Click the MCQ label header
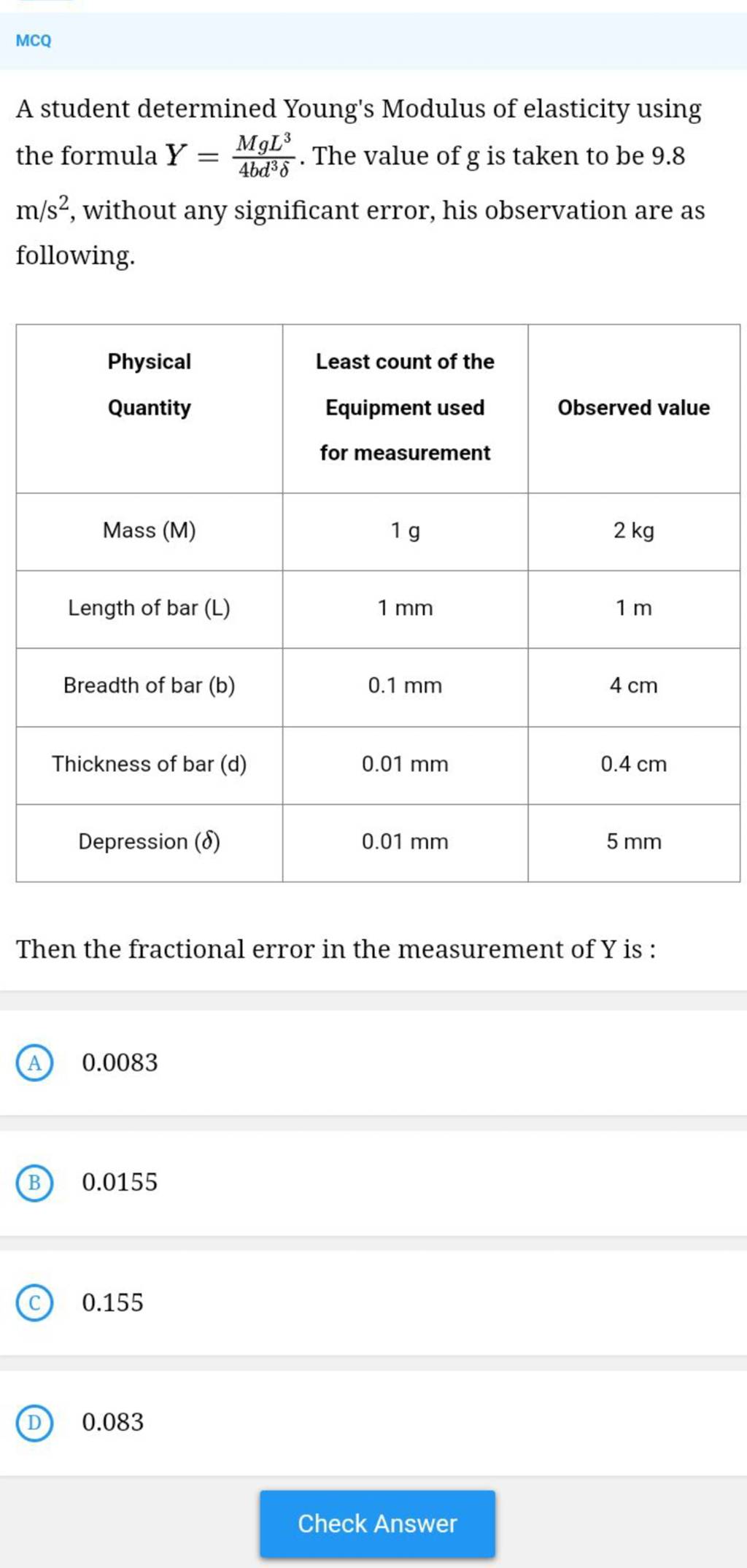The height and width of the screenshot is (1568, 747). click(x=34, y=42)
